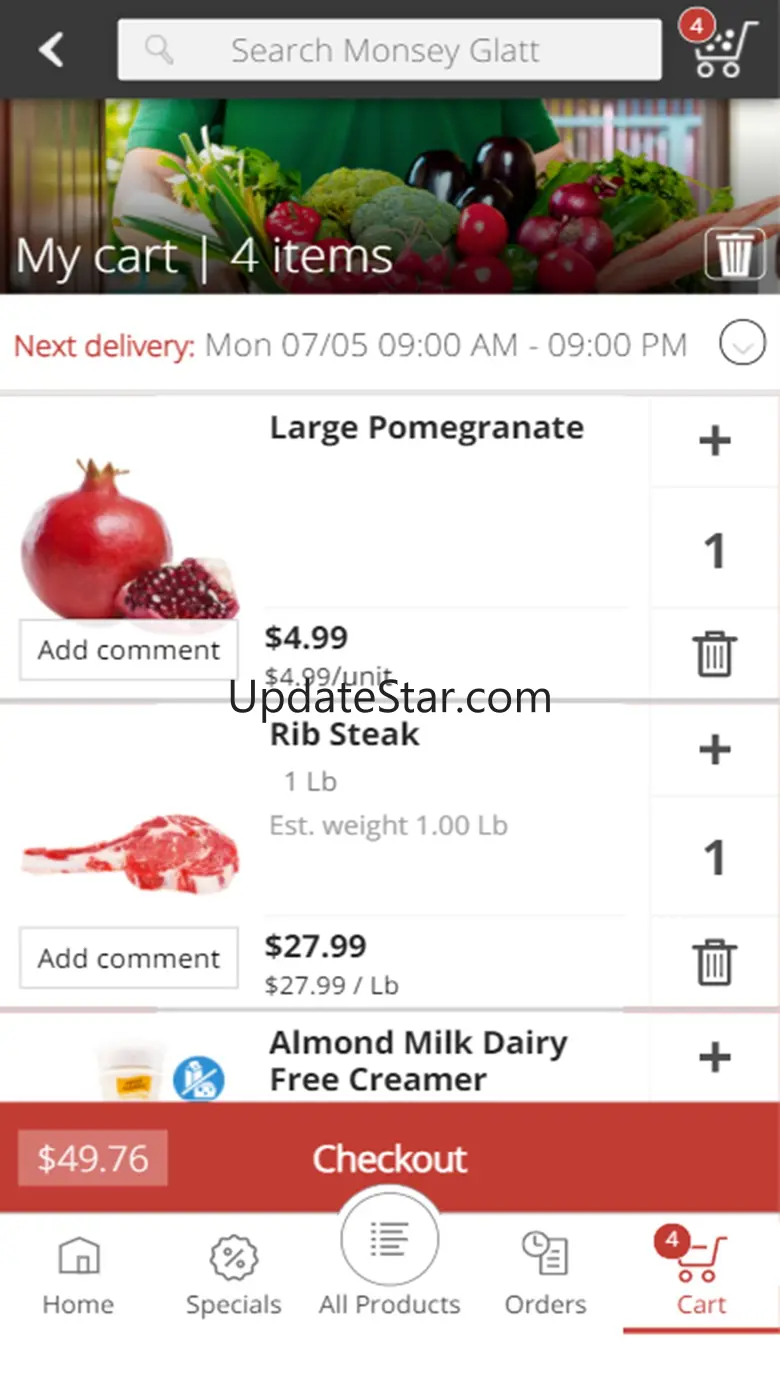Switch to the Home tab

78,1275
